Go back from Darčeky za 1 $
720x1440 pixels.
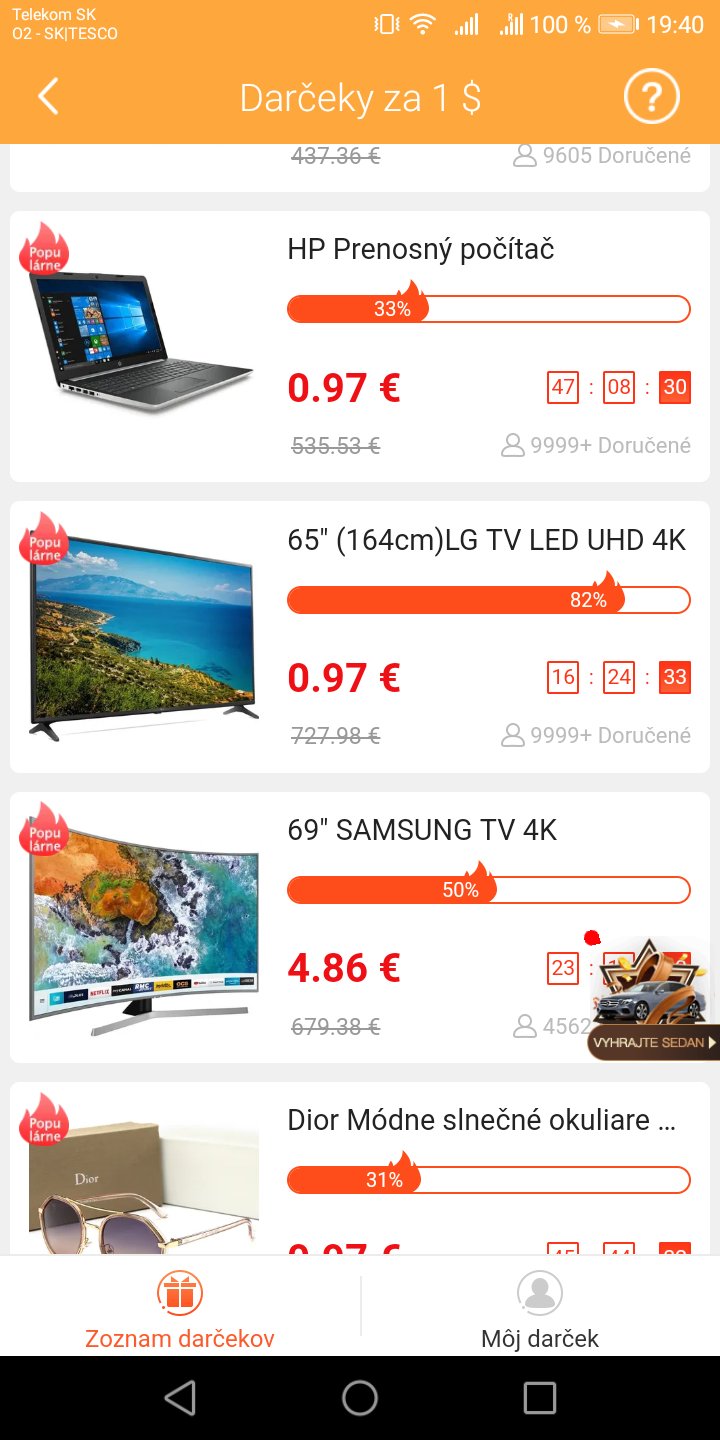point(48,97)
